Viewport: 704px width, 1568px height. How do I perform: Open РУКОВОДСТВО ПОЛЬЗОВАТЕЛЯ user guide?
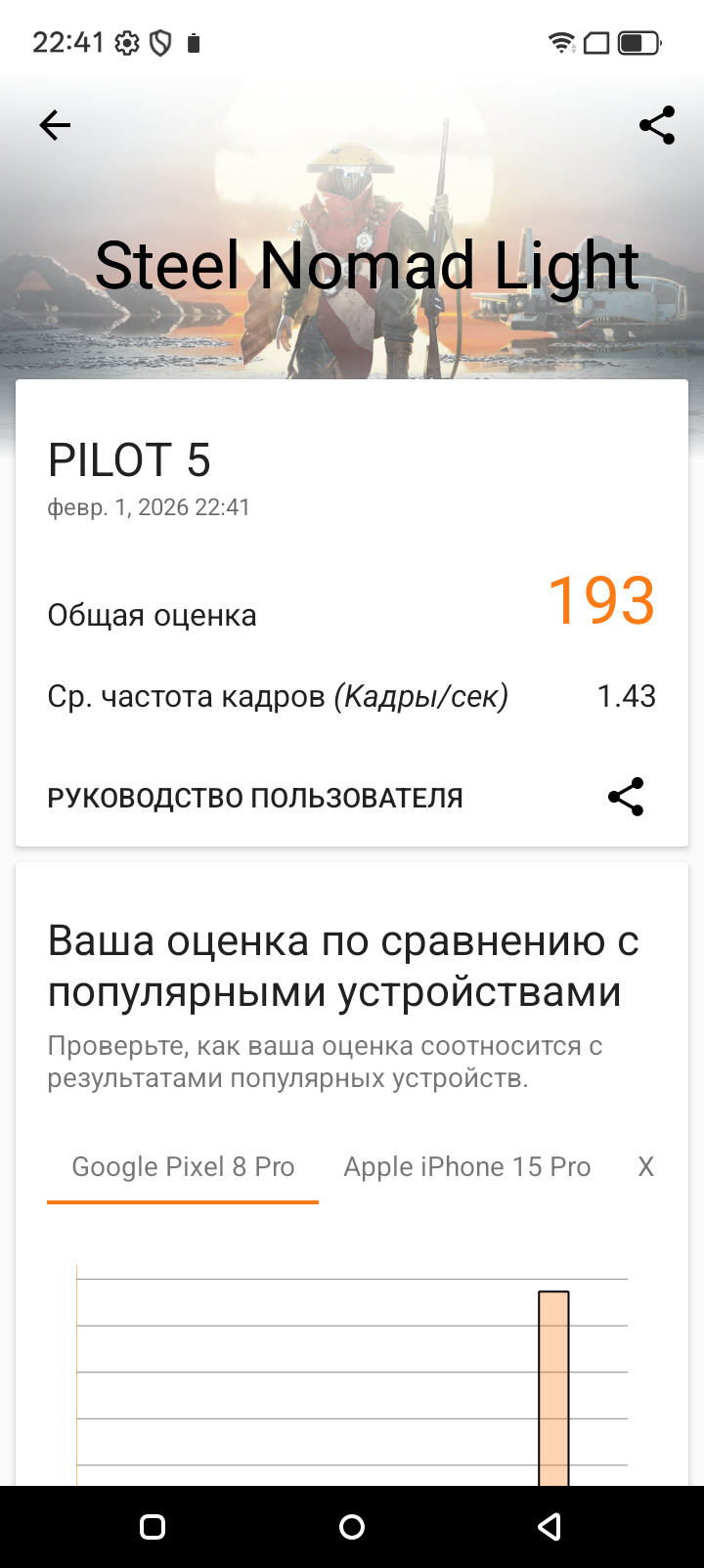tap(255, 798)
